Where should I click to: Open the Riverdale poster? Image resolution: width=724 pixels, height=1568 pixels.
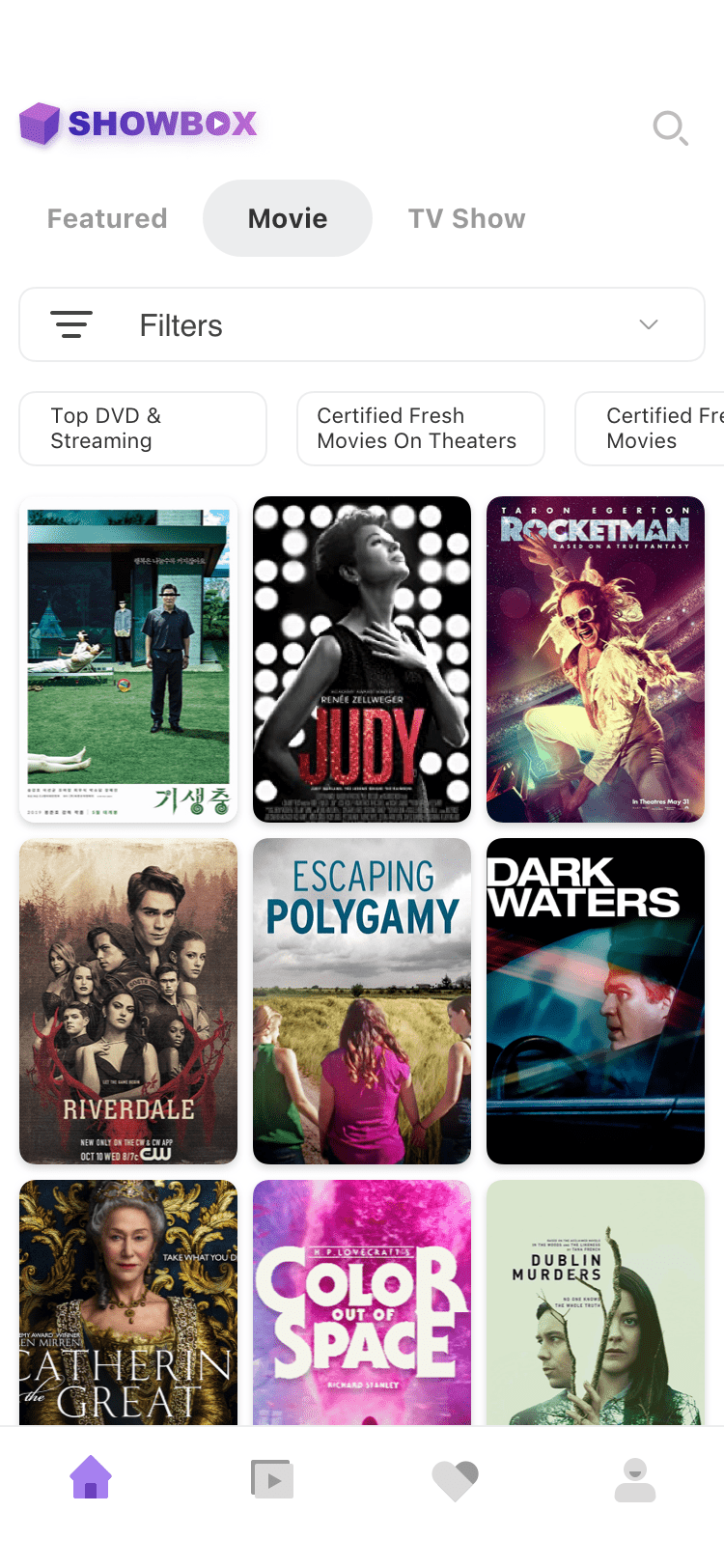(128, 1001)
